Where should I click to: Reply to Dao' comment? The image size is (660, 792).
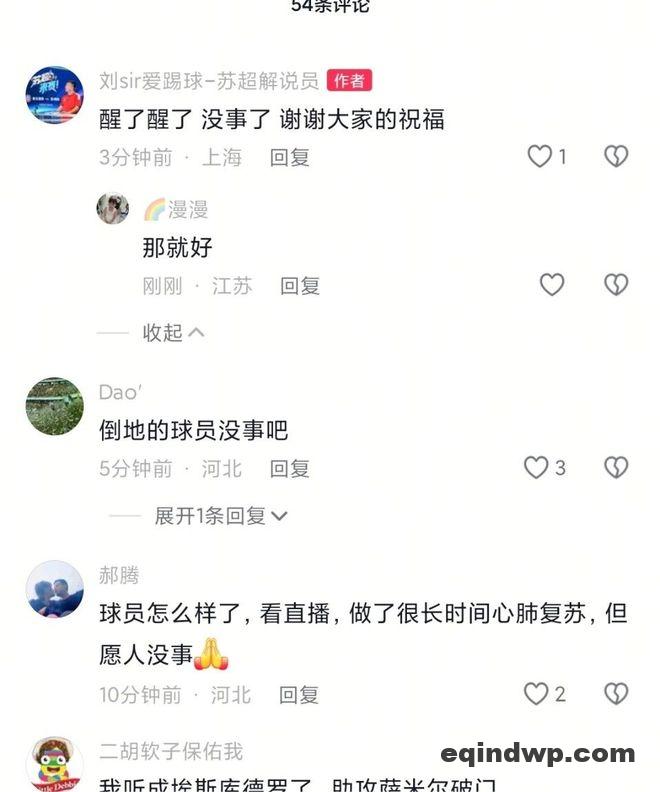coord(290,468)
